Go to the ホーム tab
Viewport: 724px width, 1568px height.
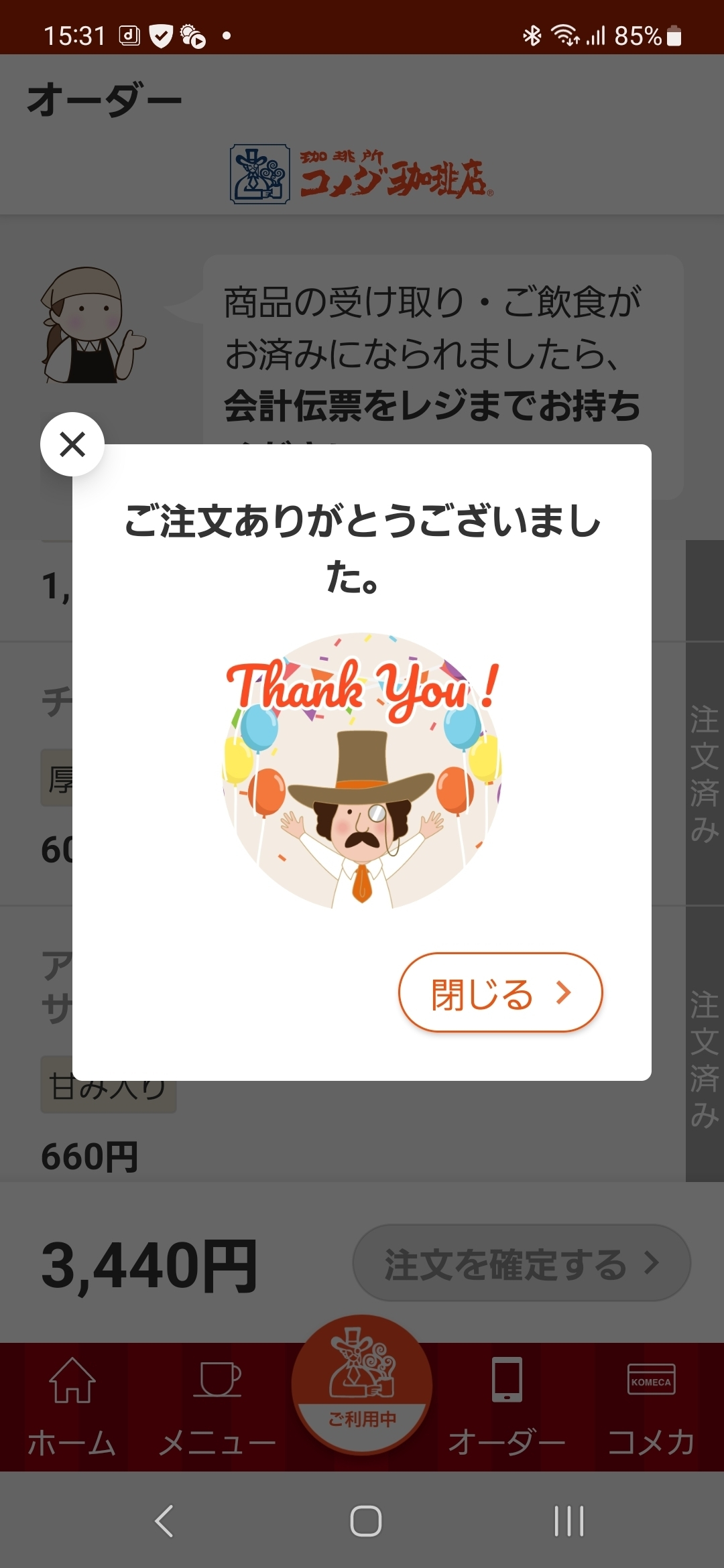72,1407
